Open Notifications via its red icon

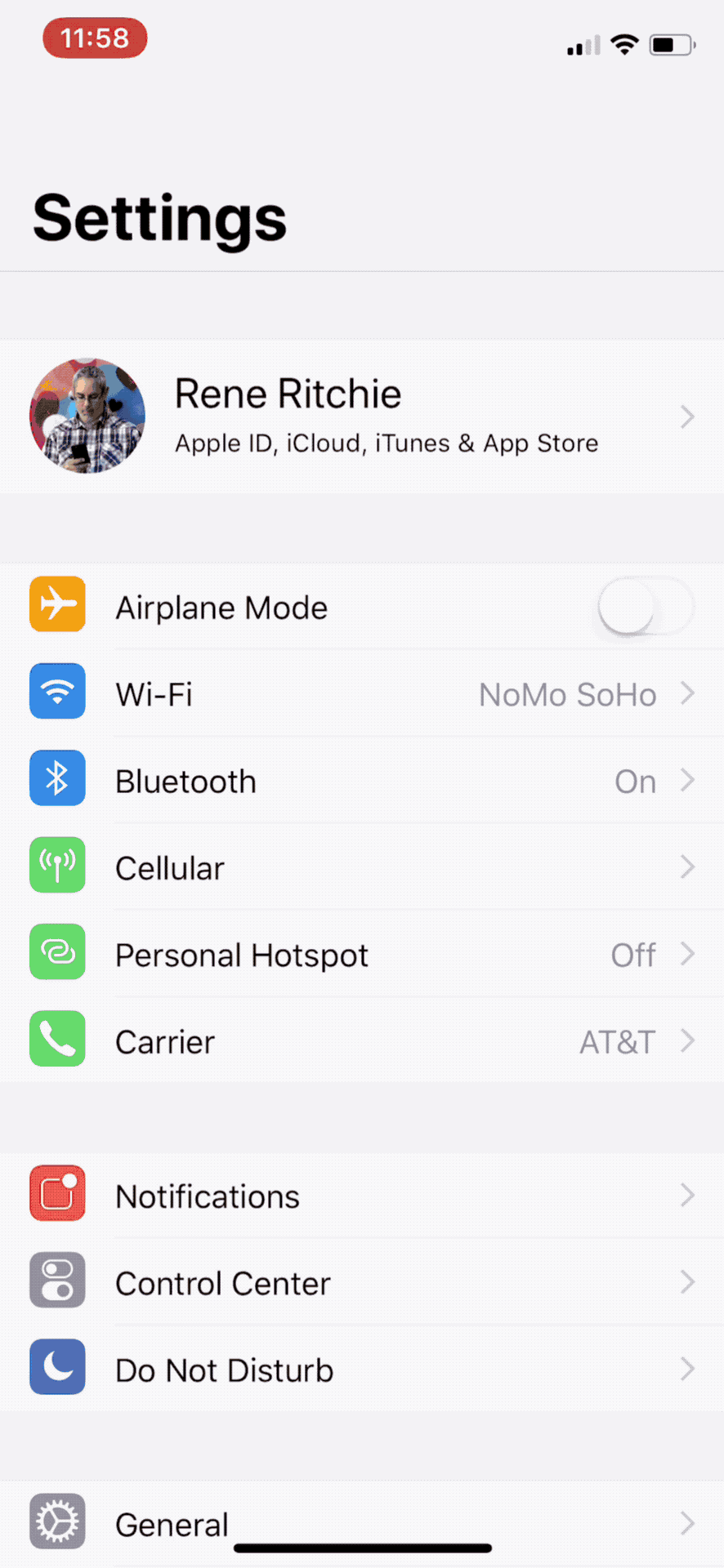coord(57,1193)
